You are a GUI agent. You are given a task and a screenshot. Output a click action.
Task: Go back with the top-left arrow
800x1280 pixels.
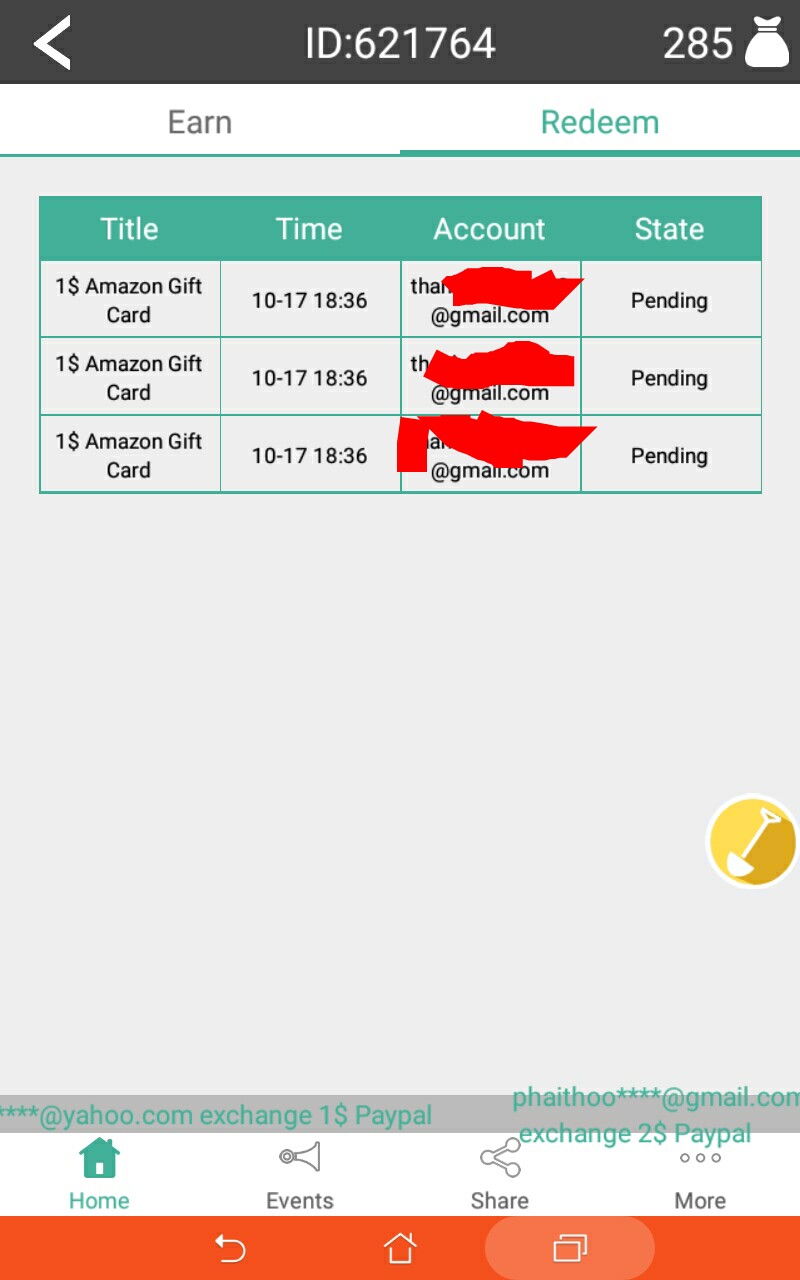point(52,43)
